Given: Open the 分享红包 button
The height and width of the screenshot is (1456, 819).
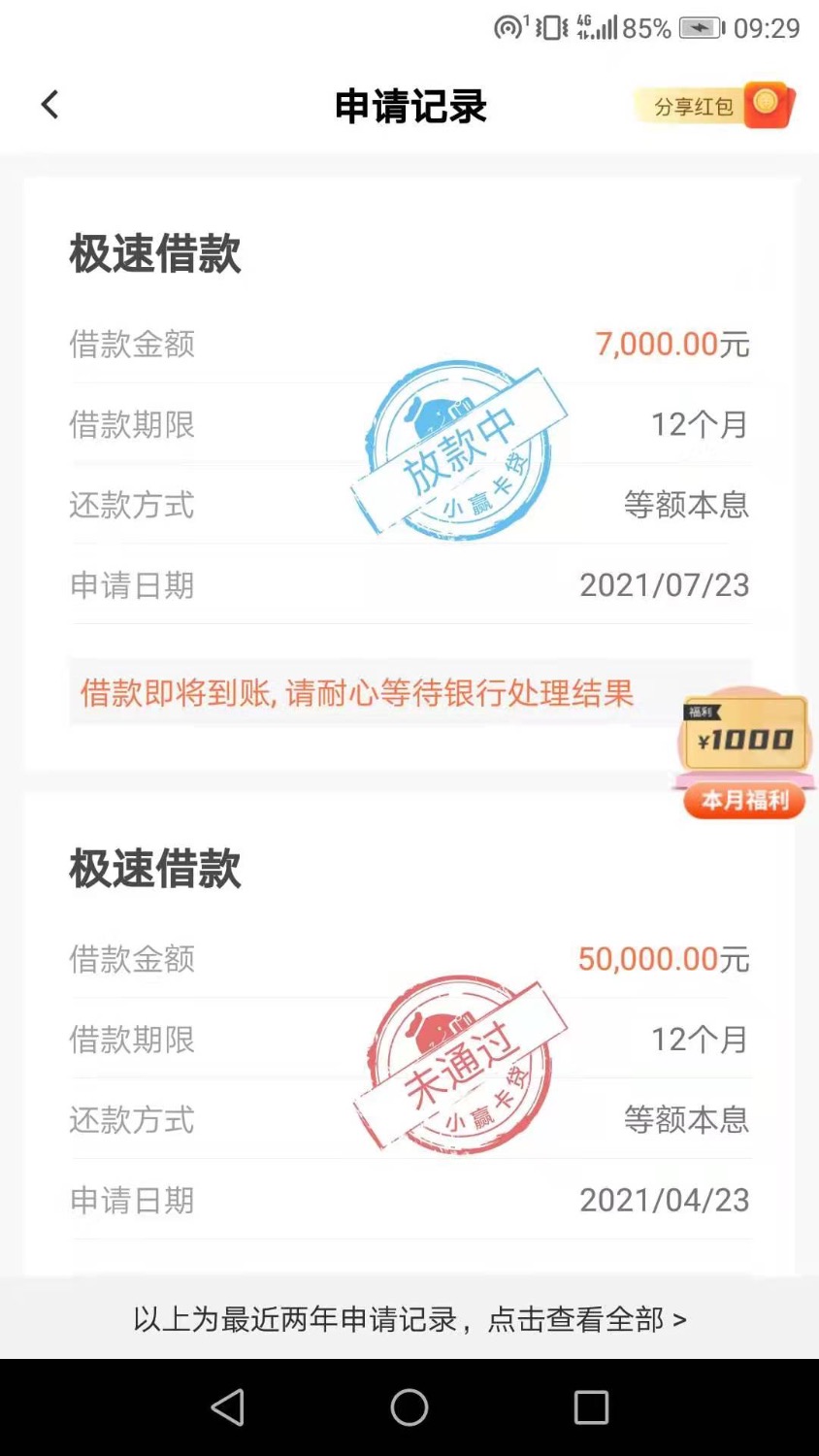Looking at the screenshot, I should pyautogui.click(x=713, y=106).
